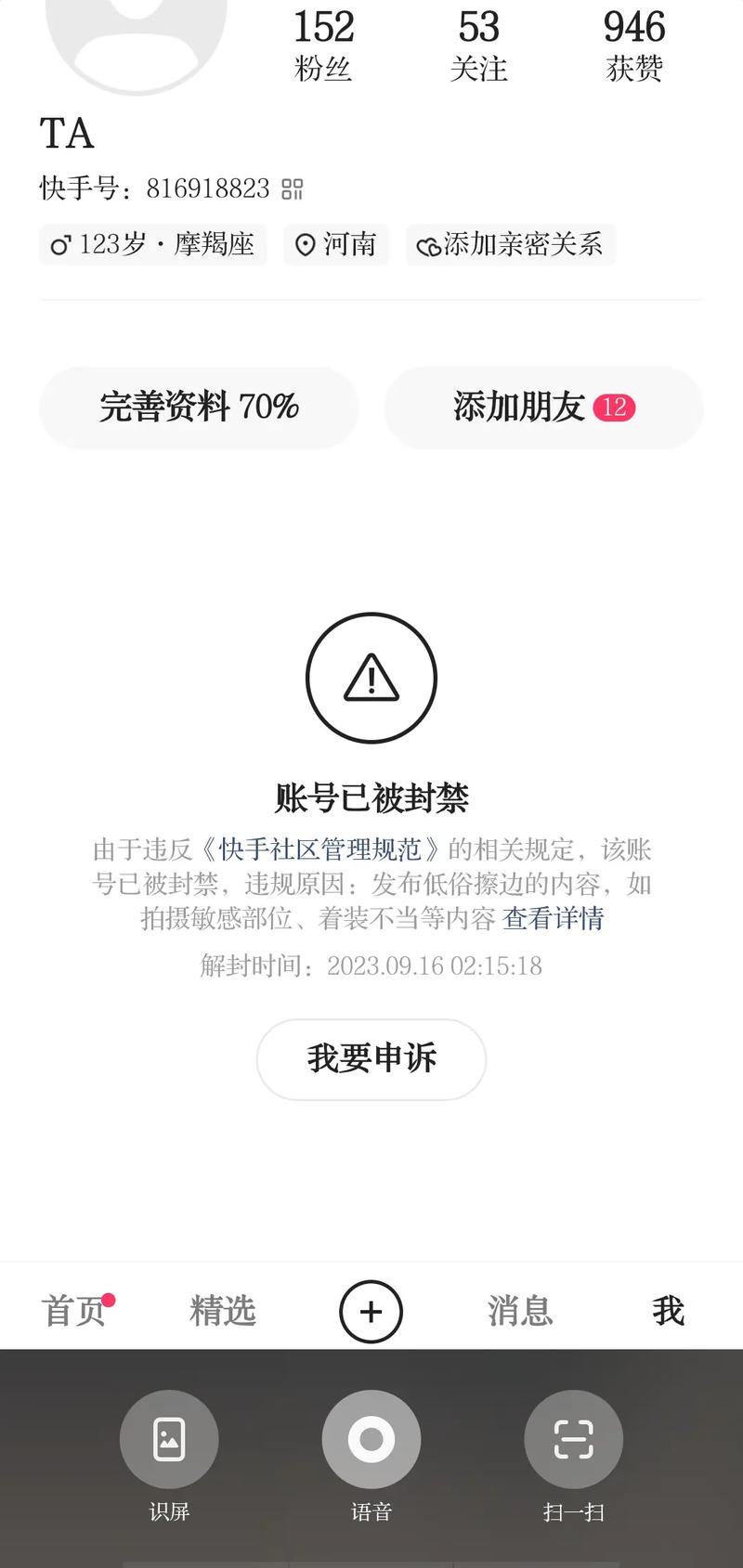
Task: Expand details via 查看详情 link
Action: tap(553, 919)
